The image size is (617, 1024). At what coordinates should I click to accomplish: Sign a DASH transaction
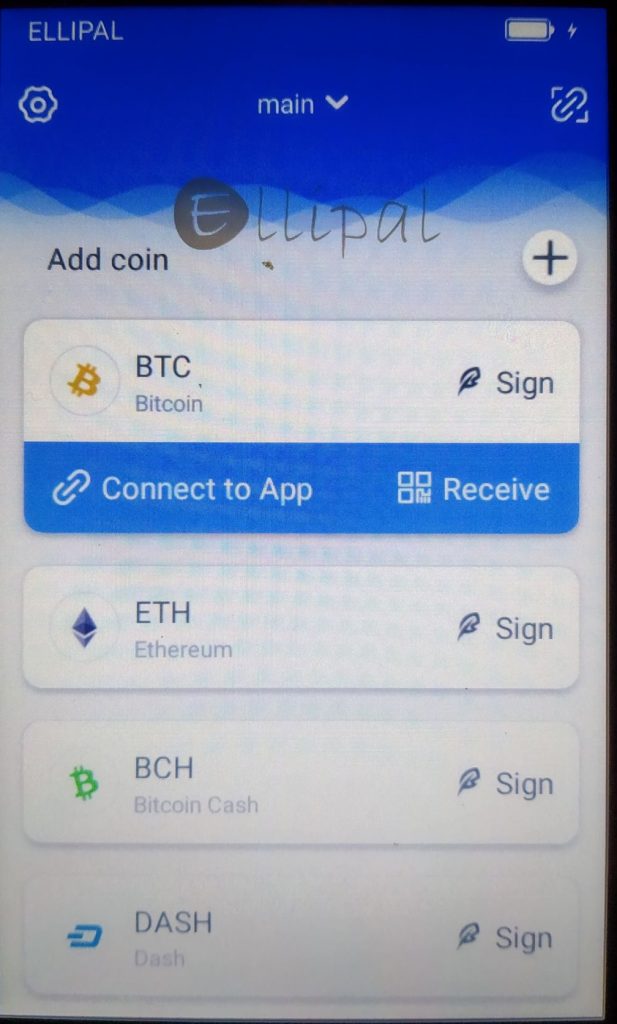505,938
